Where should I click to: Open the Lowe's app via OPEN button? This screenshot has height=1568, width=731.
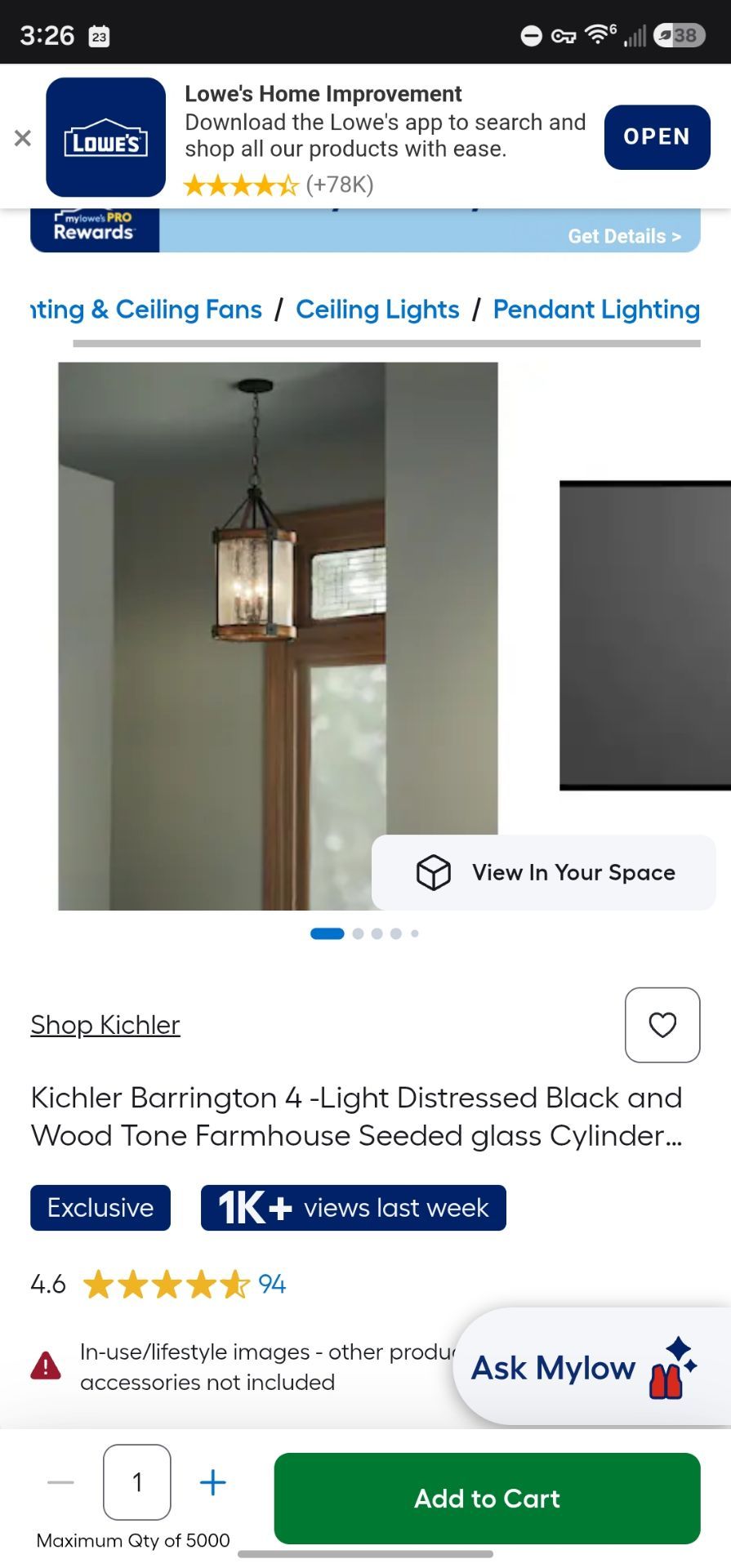[657, 137]
